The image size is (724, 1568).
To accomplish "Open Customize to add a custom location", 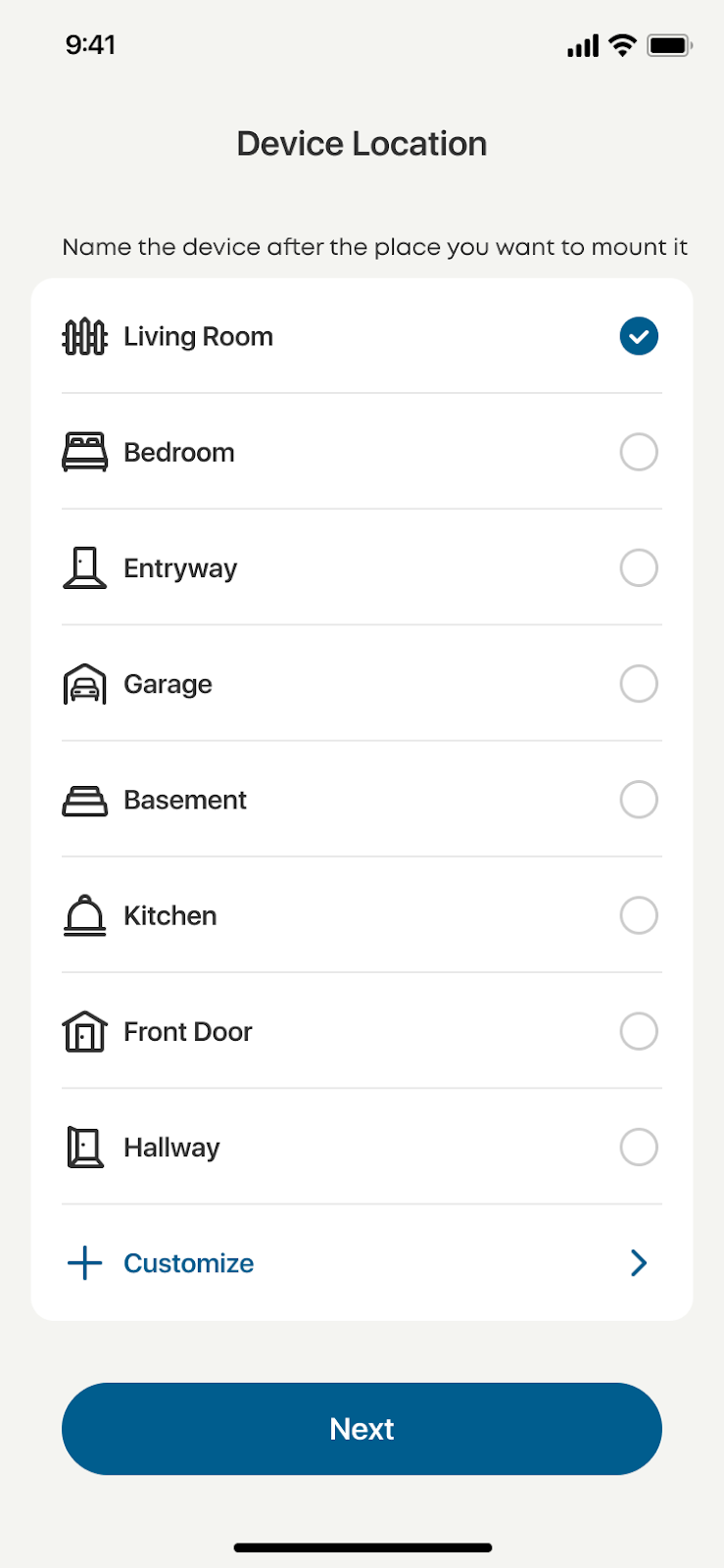I will point(361,1263).
